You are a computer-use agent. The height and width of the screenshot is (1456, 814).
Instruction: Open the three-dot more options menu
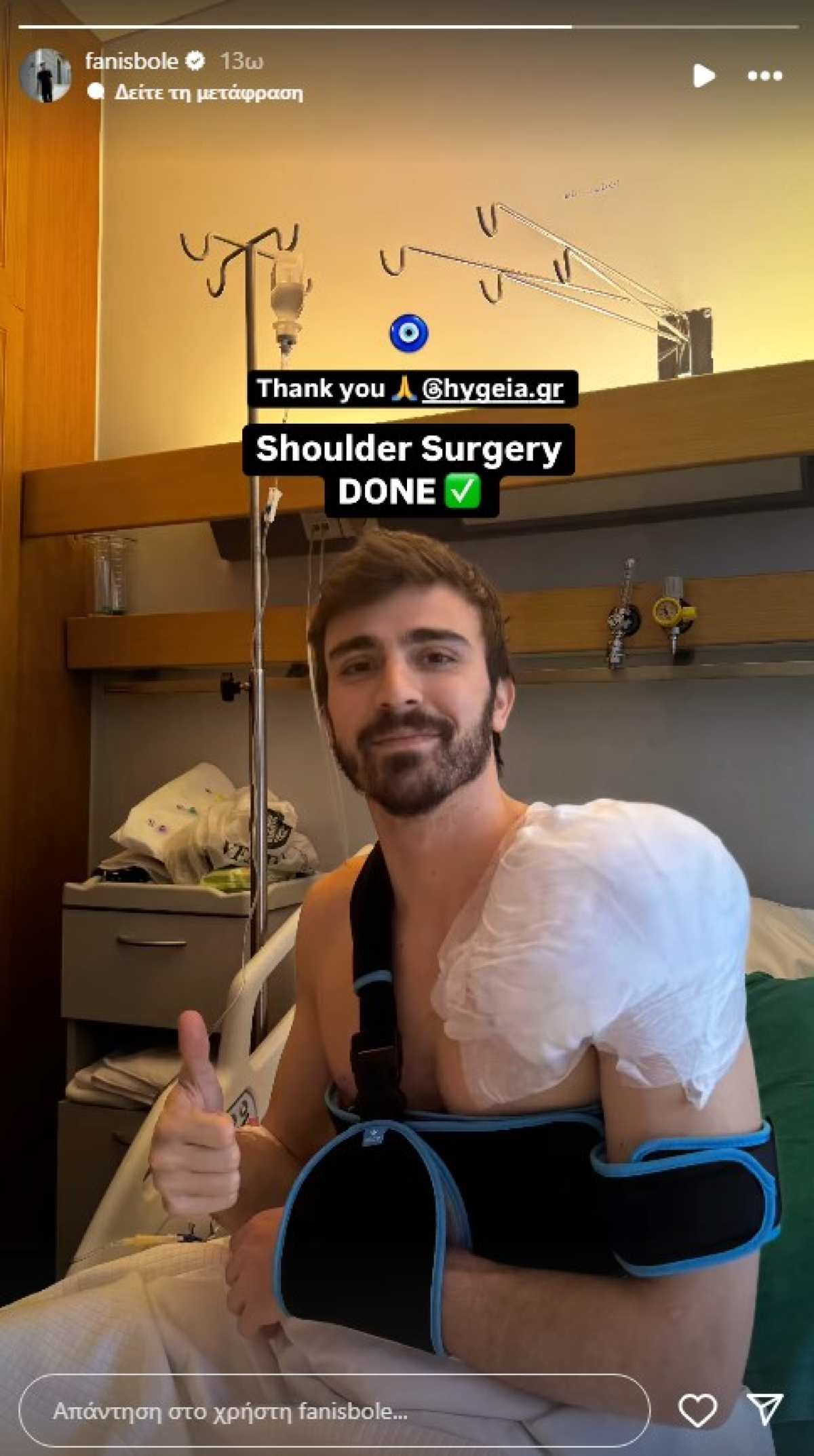pos(764,75)
